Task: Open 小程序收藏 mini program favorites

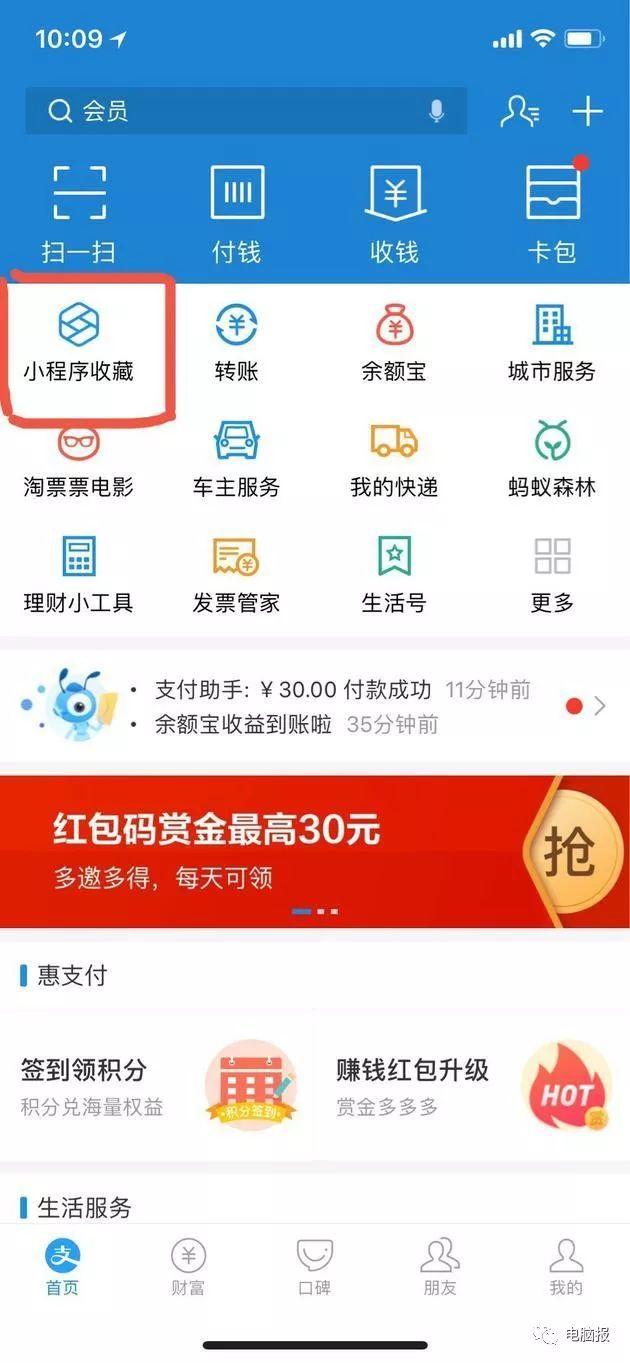Action: click(79, 344)
